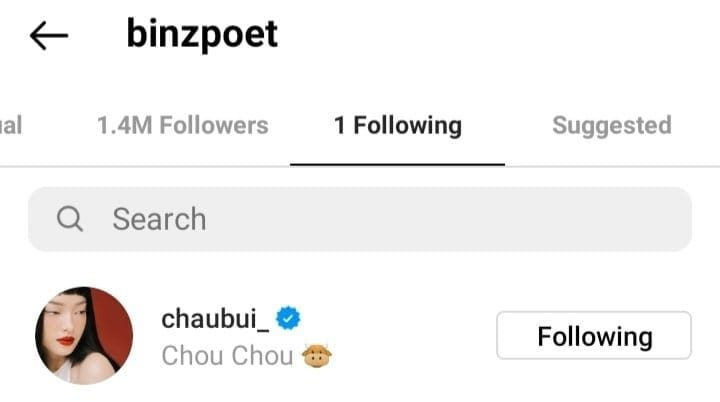Tap the Search field
720x402 pixels.
click(360, 219)
